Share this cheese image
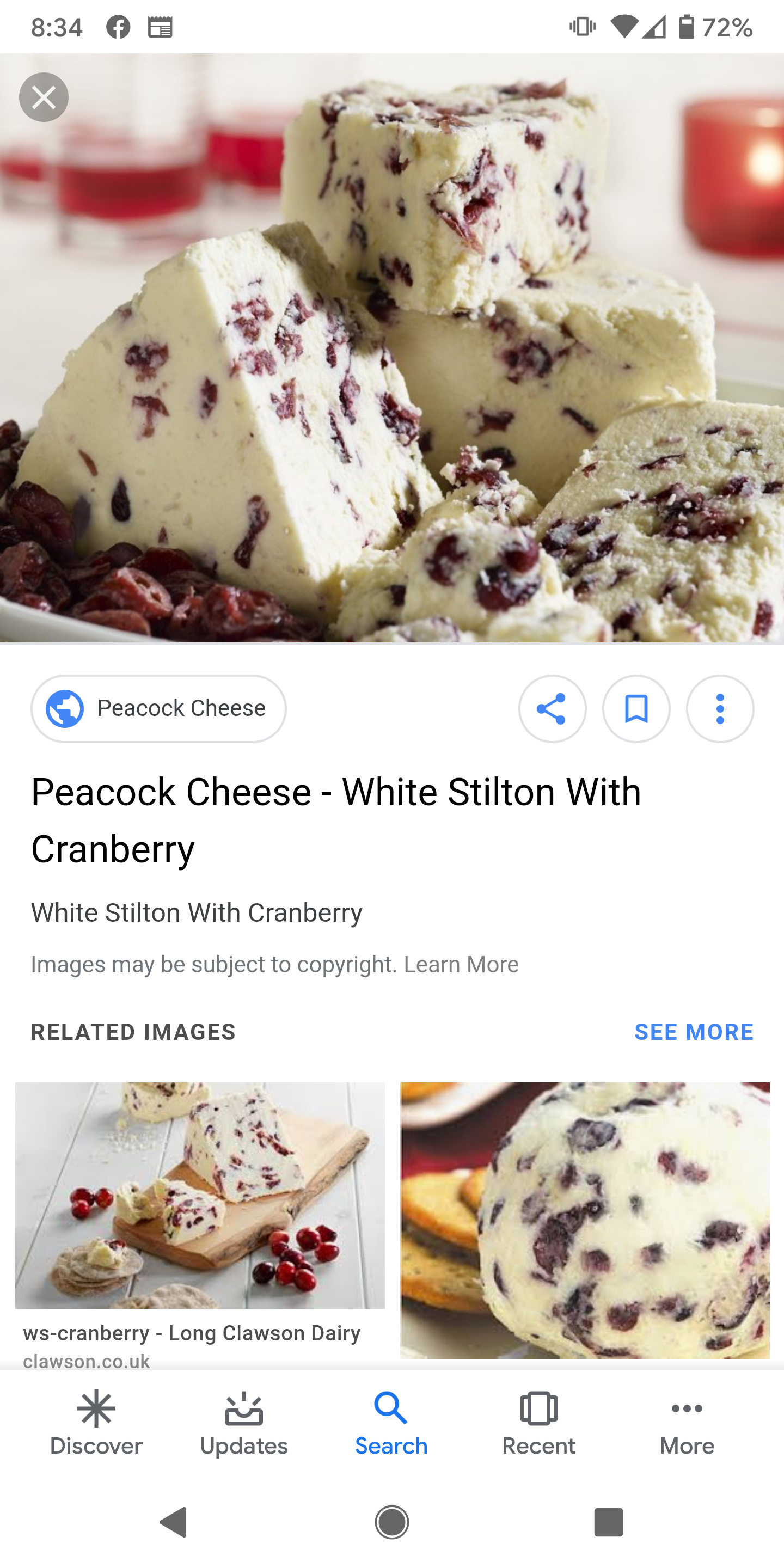 coord(552,708)
